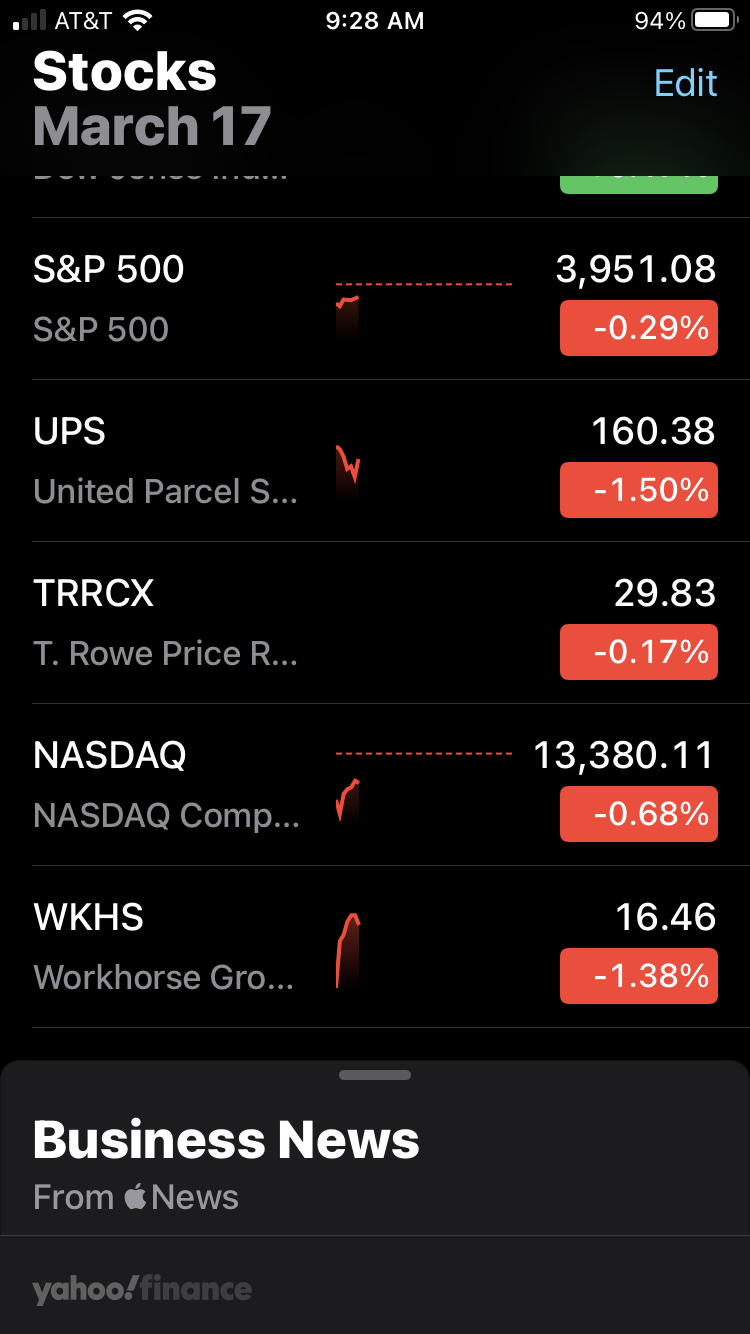Toggle the S&P 500 -0.29% change badge

pyautogui.click(x=639, y=328)
